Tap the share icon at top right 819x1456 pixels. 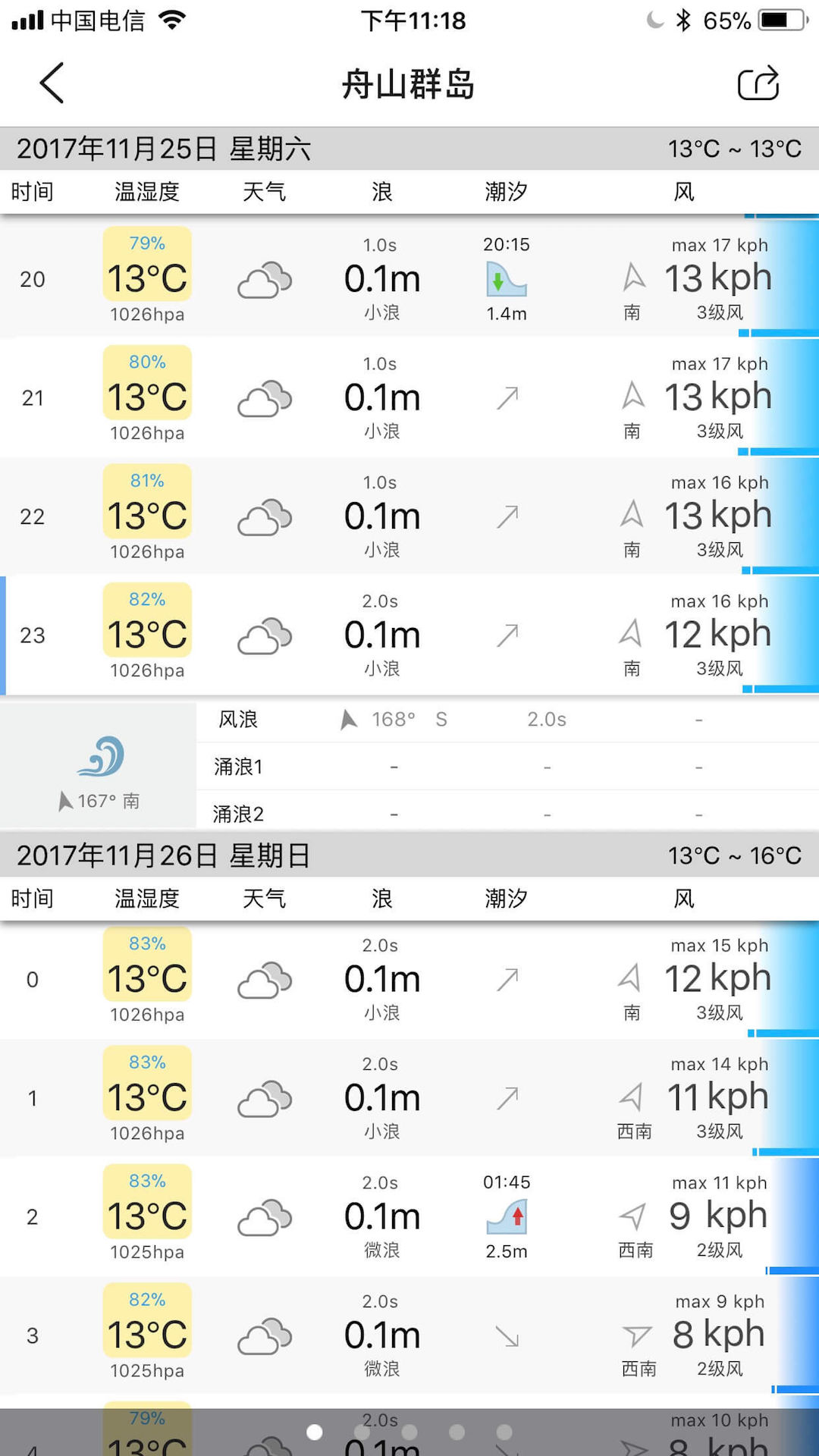point(758,84)
